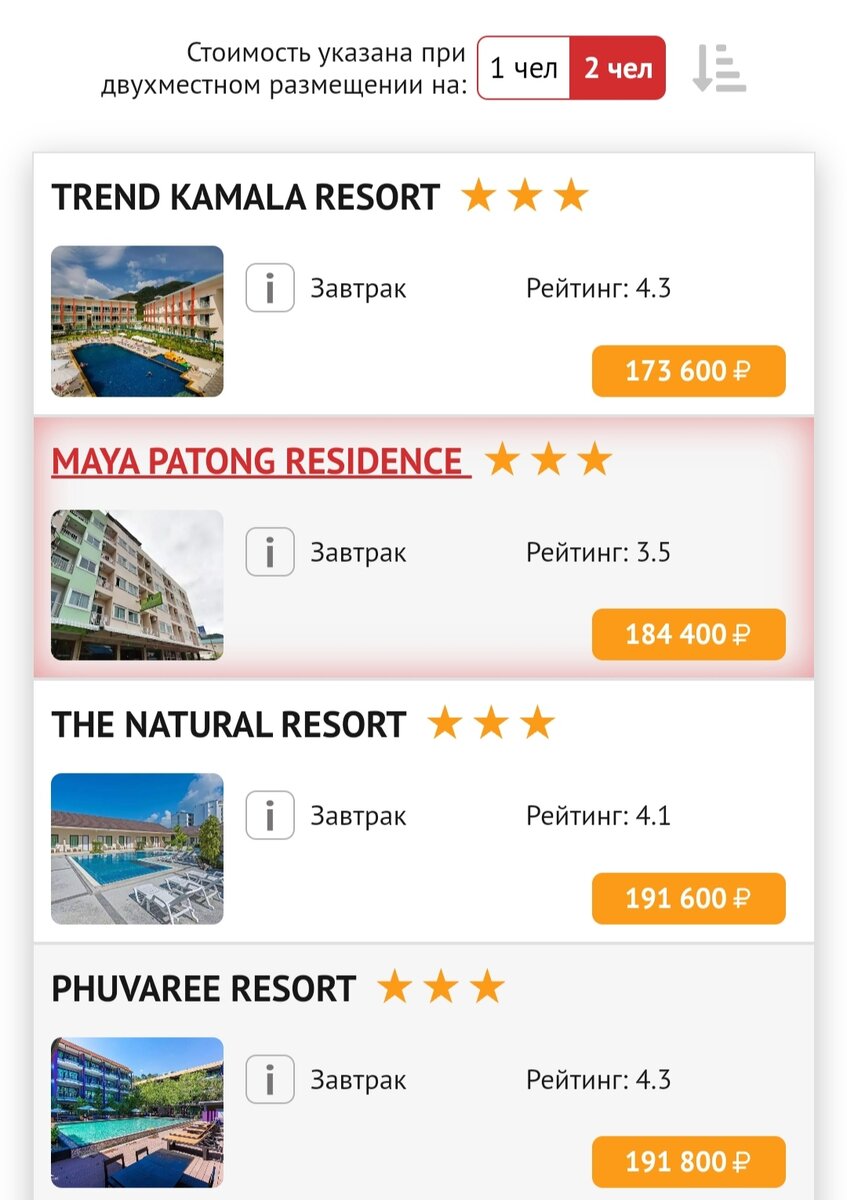Open the Trend Kamala Resort hotel title
The image size is (847, 1200).
(x=245, y=198)
